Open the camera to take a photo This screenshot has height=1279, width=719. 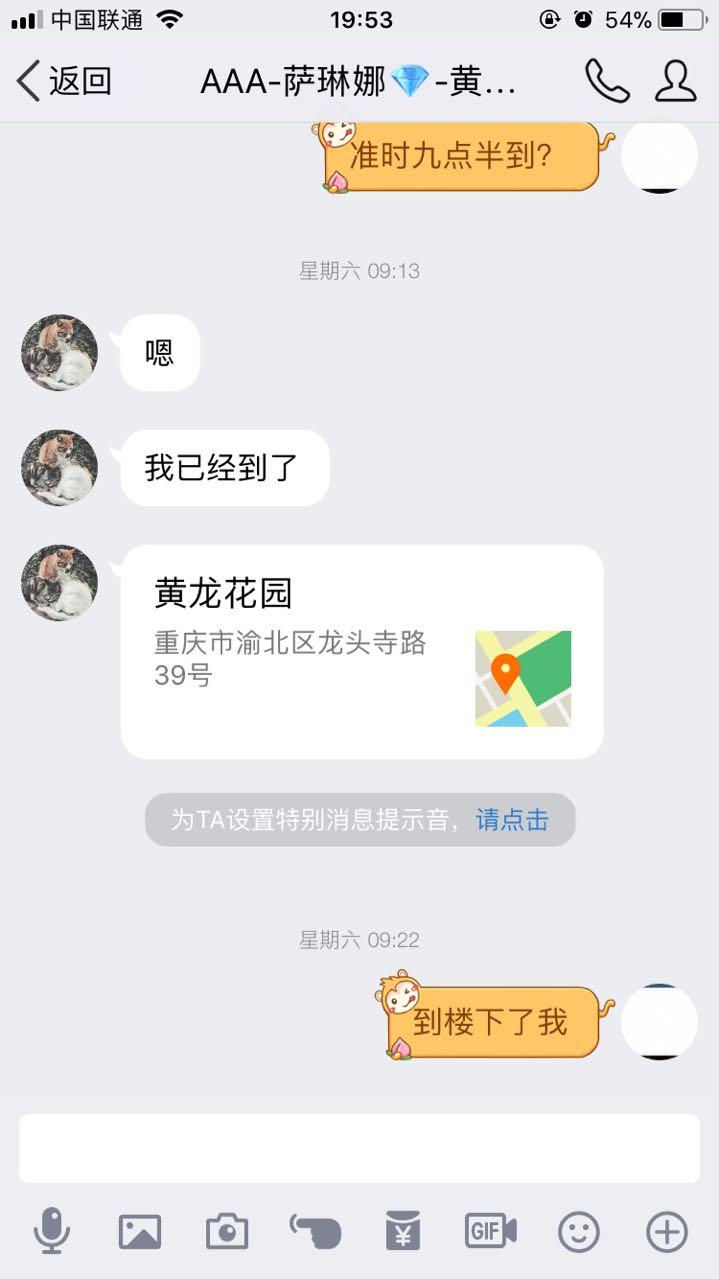(x=227, y=1231)
